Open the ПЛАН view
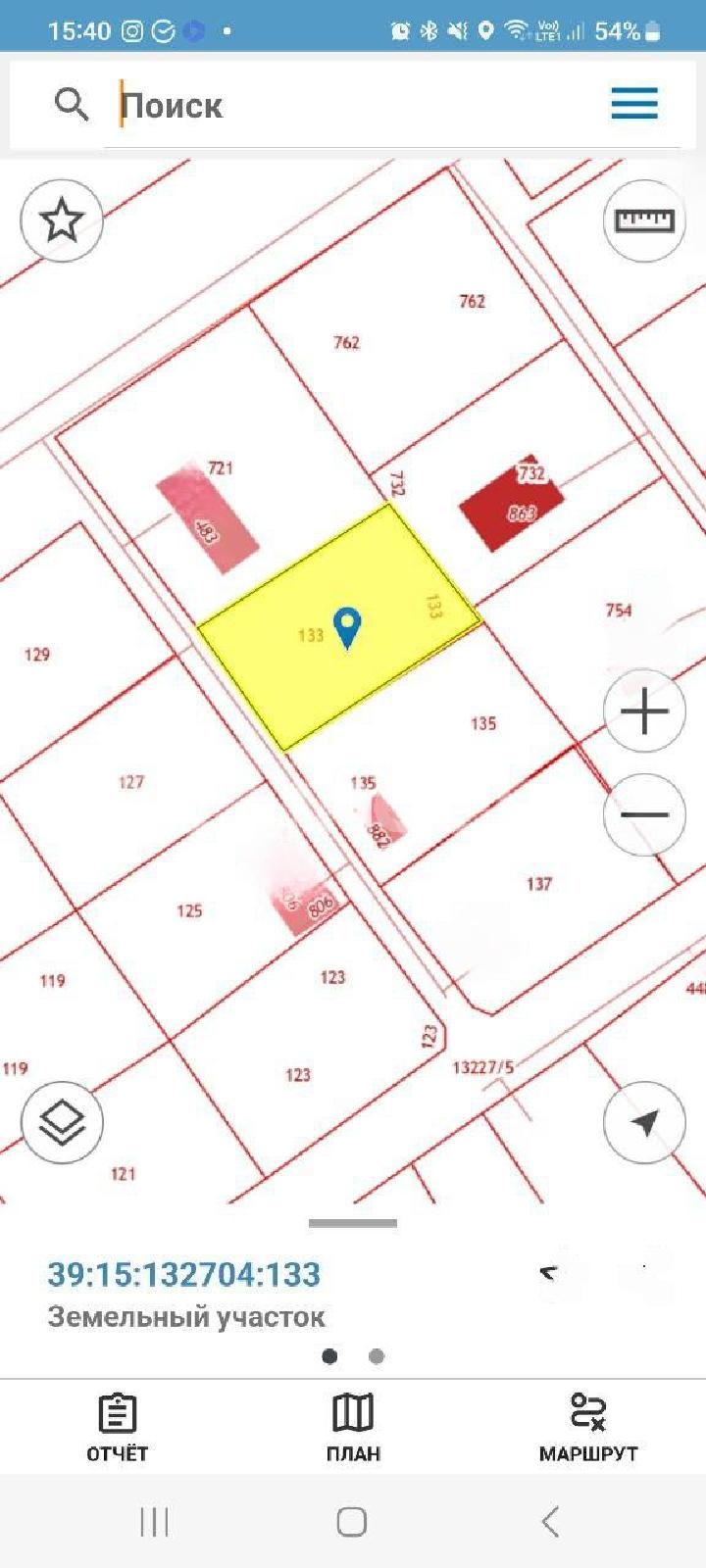The width and height of the screenshot is (706, 1568). (353, 1427)
